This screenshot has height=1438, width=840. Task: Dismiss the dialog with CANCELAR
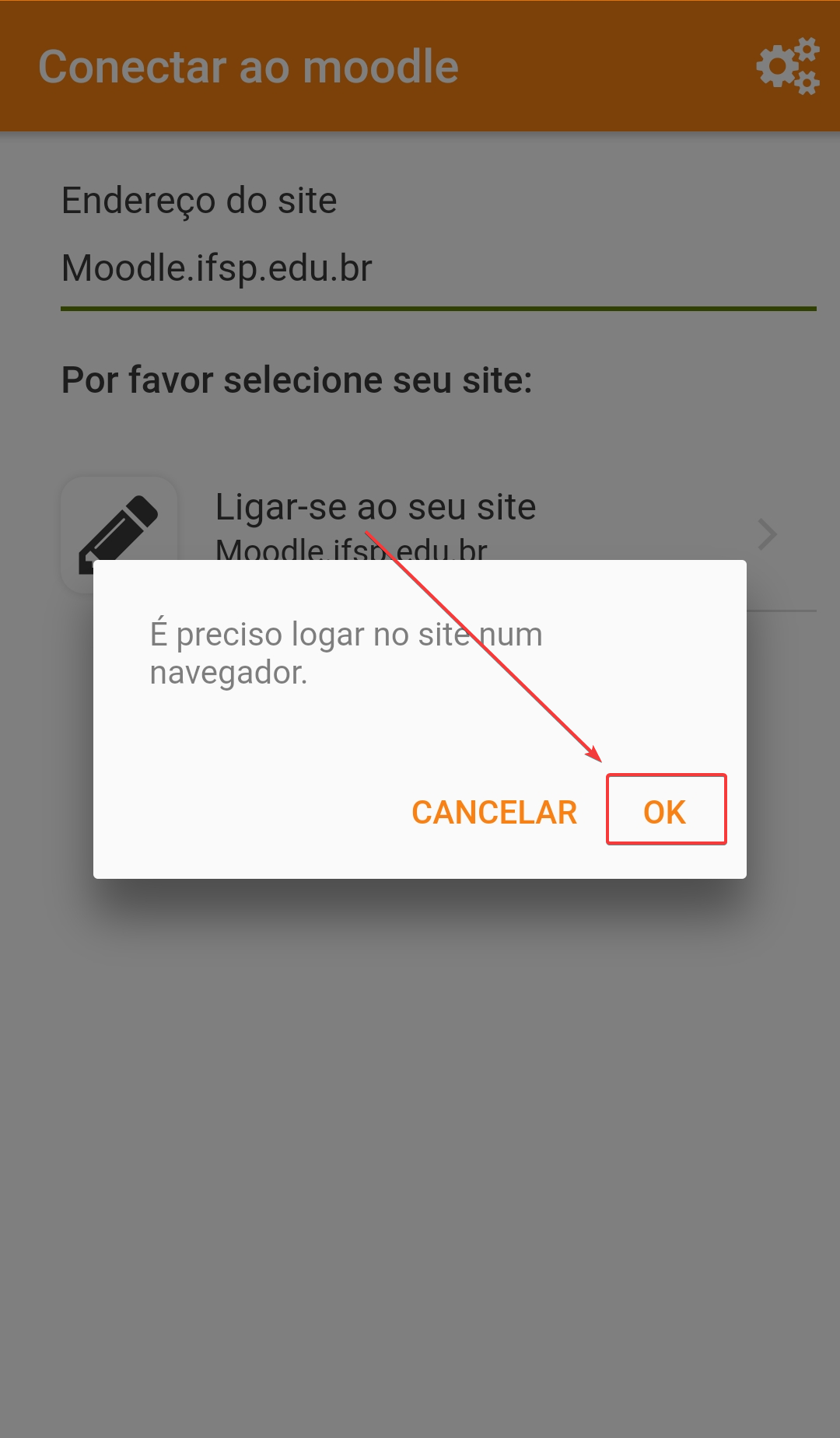coord(495,812)
